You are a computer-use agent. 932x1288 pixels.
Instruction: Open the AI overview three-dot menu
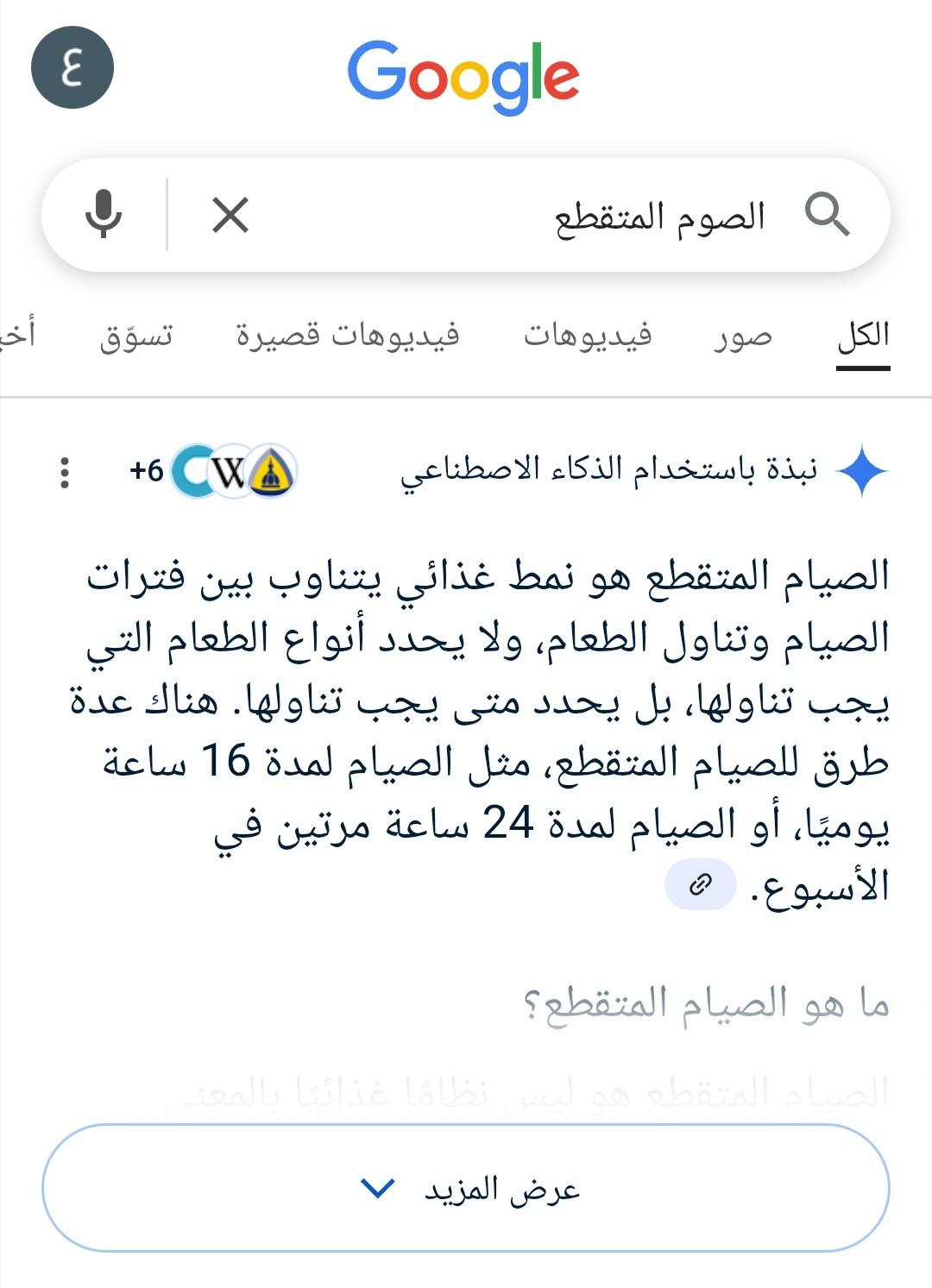click(65, 472)
